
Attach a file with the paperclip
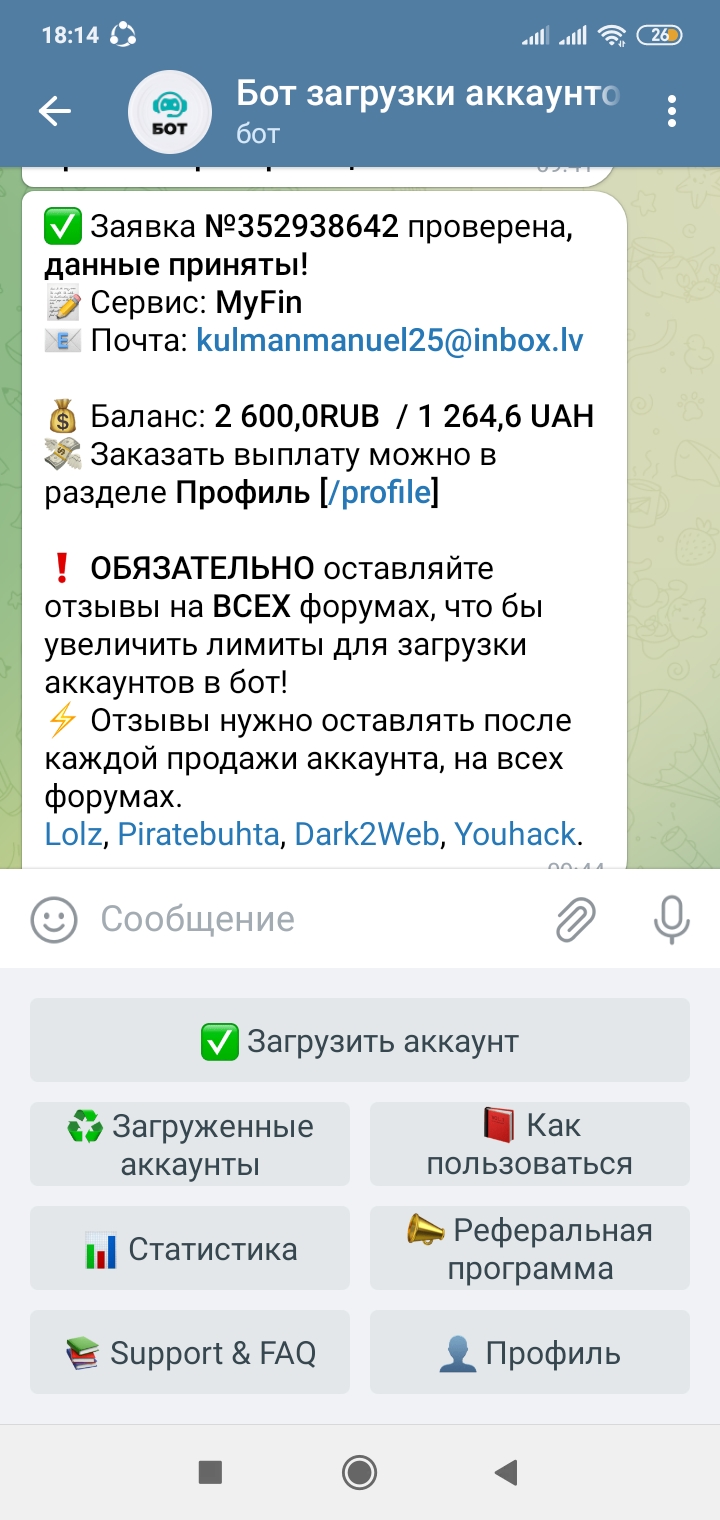[576, 919]
